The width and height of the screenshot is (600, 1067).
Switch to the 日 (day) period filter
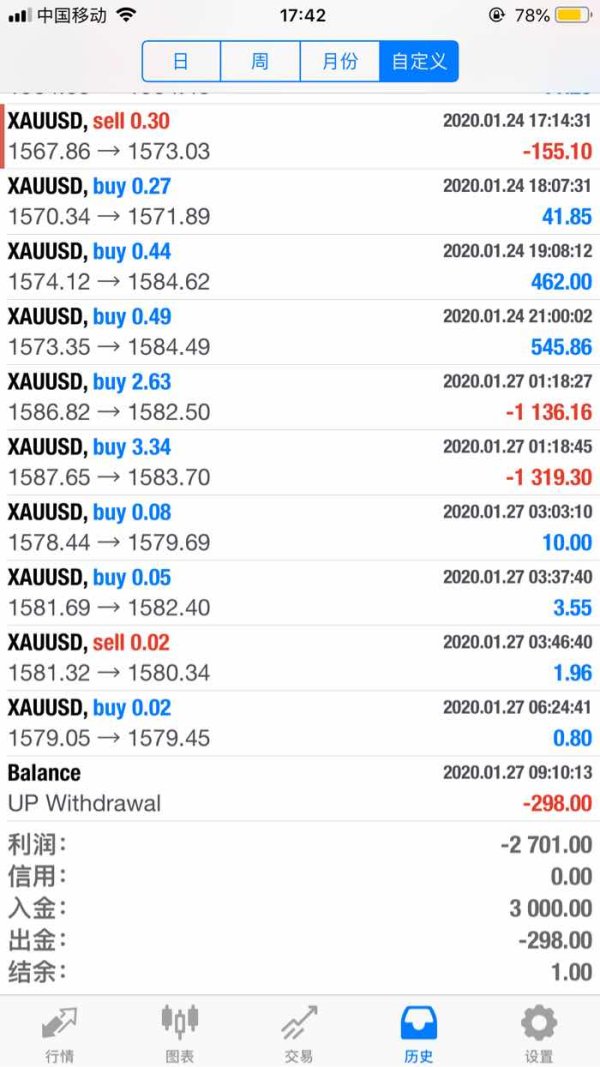181,62
